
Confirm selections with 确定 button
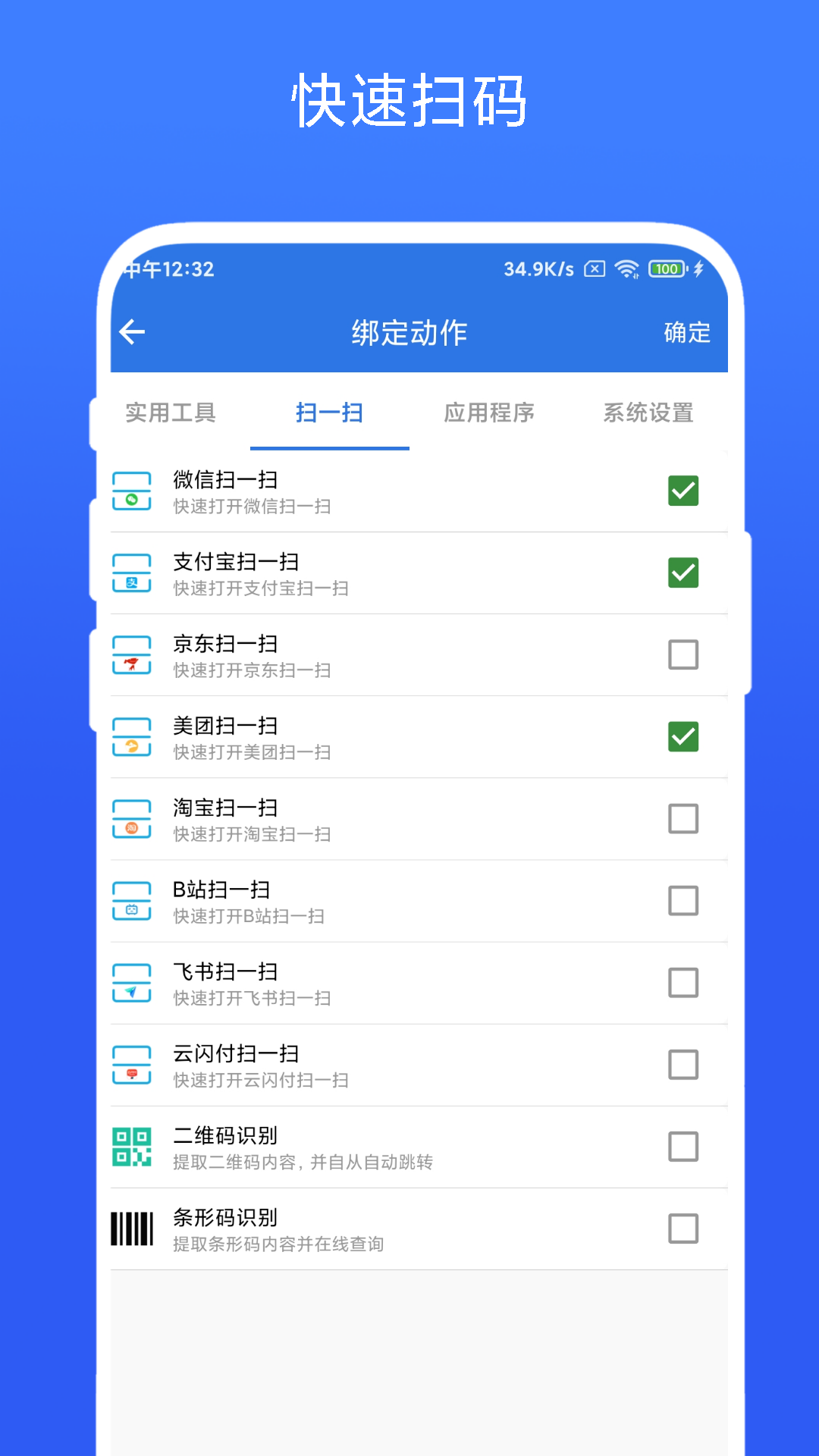pyautogui.click(x=685, y=332)
